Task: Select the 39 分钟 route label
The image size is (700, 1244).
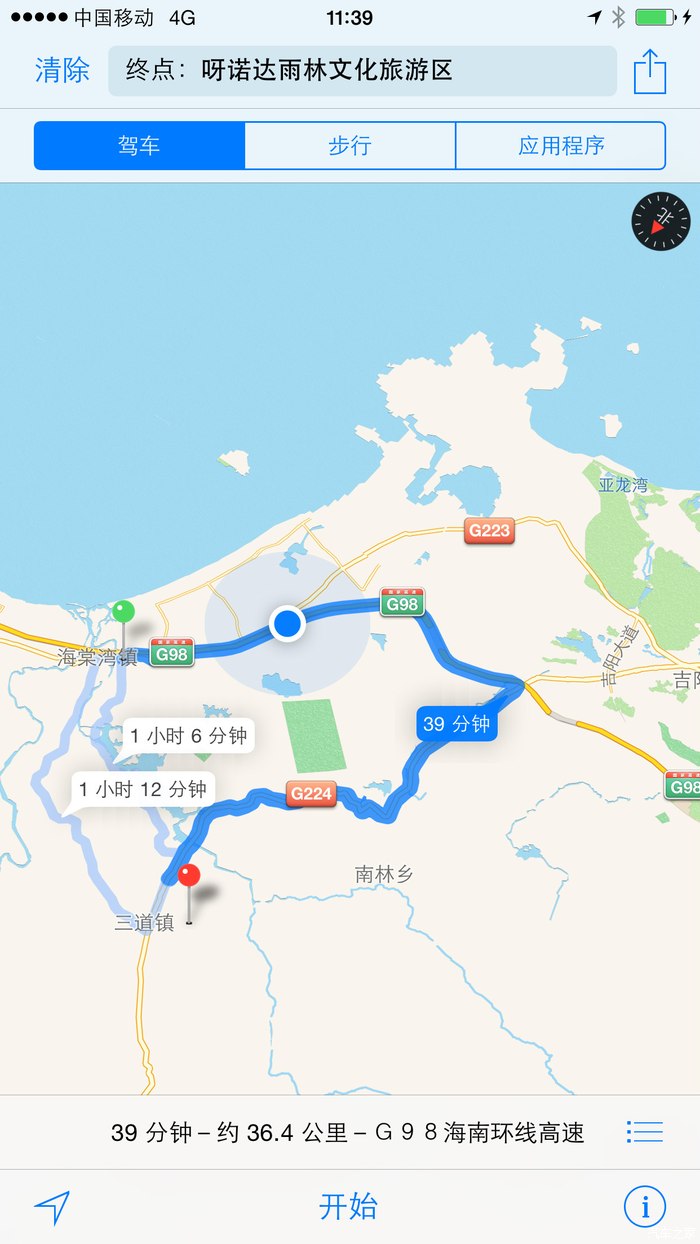Action: [x=457, y=724]
